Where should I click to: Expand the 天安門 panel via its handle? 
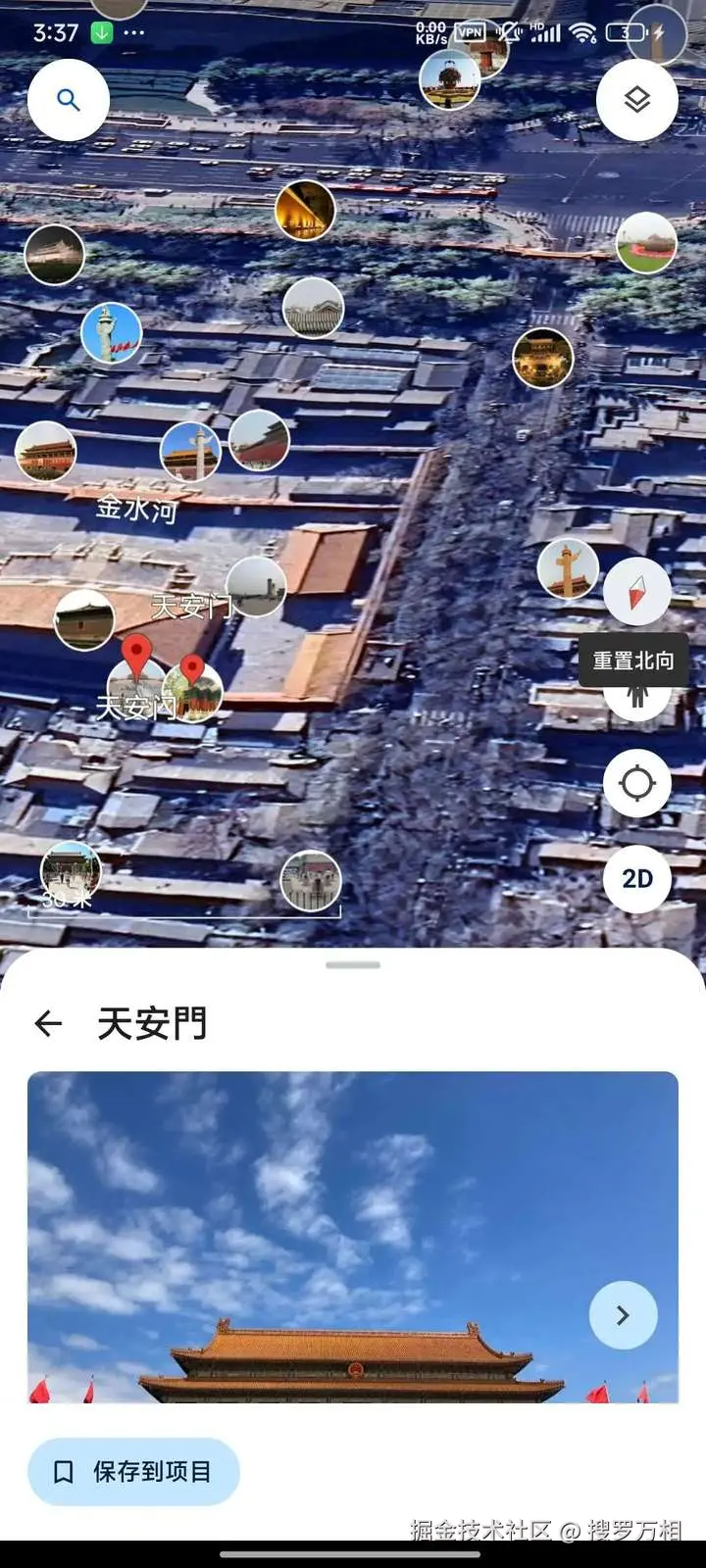(353, 965)
